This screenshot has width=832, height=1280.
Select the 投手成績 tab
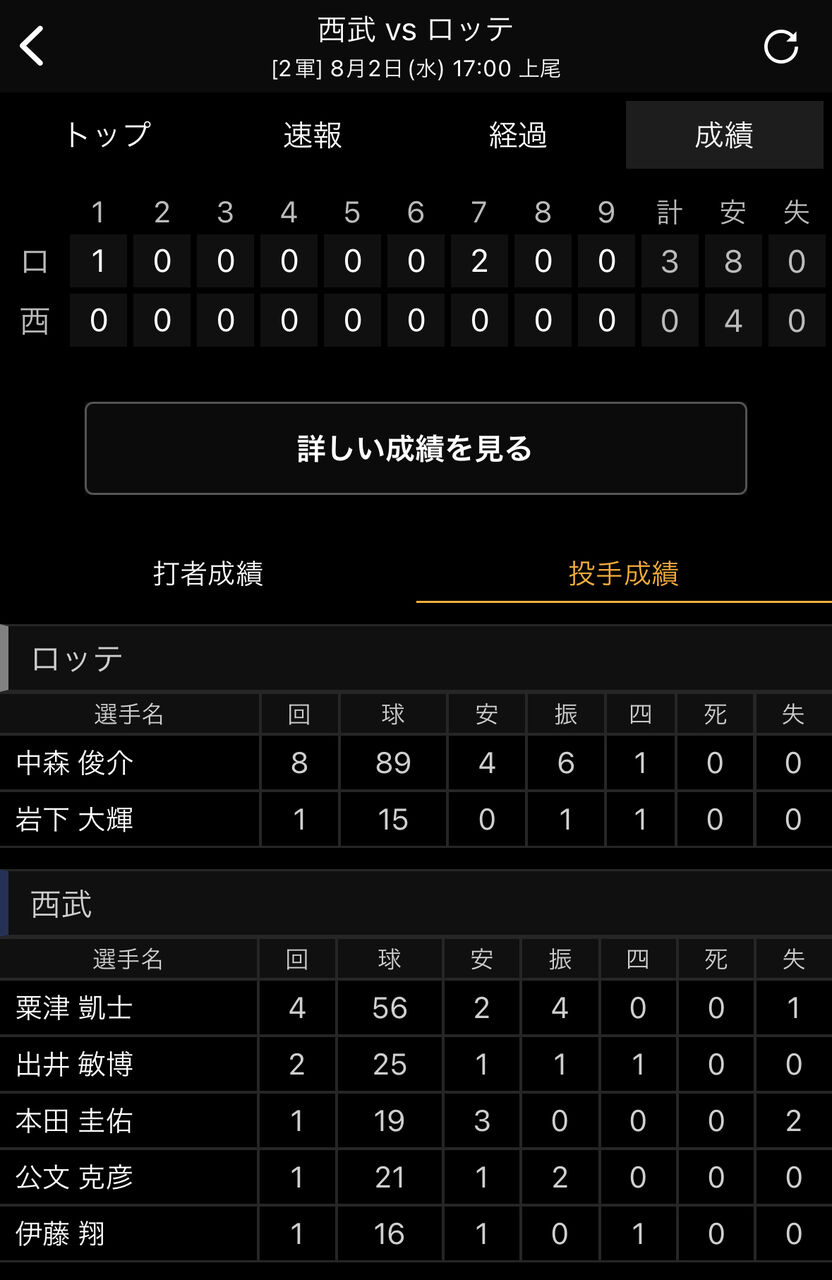point(624,574)
